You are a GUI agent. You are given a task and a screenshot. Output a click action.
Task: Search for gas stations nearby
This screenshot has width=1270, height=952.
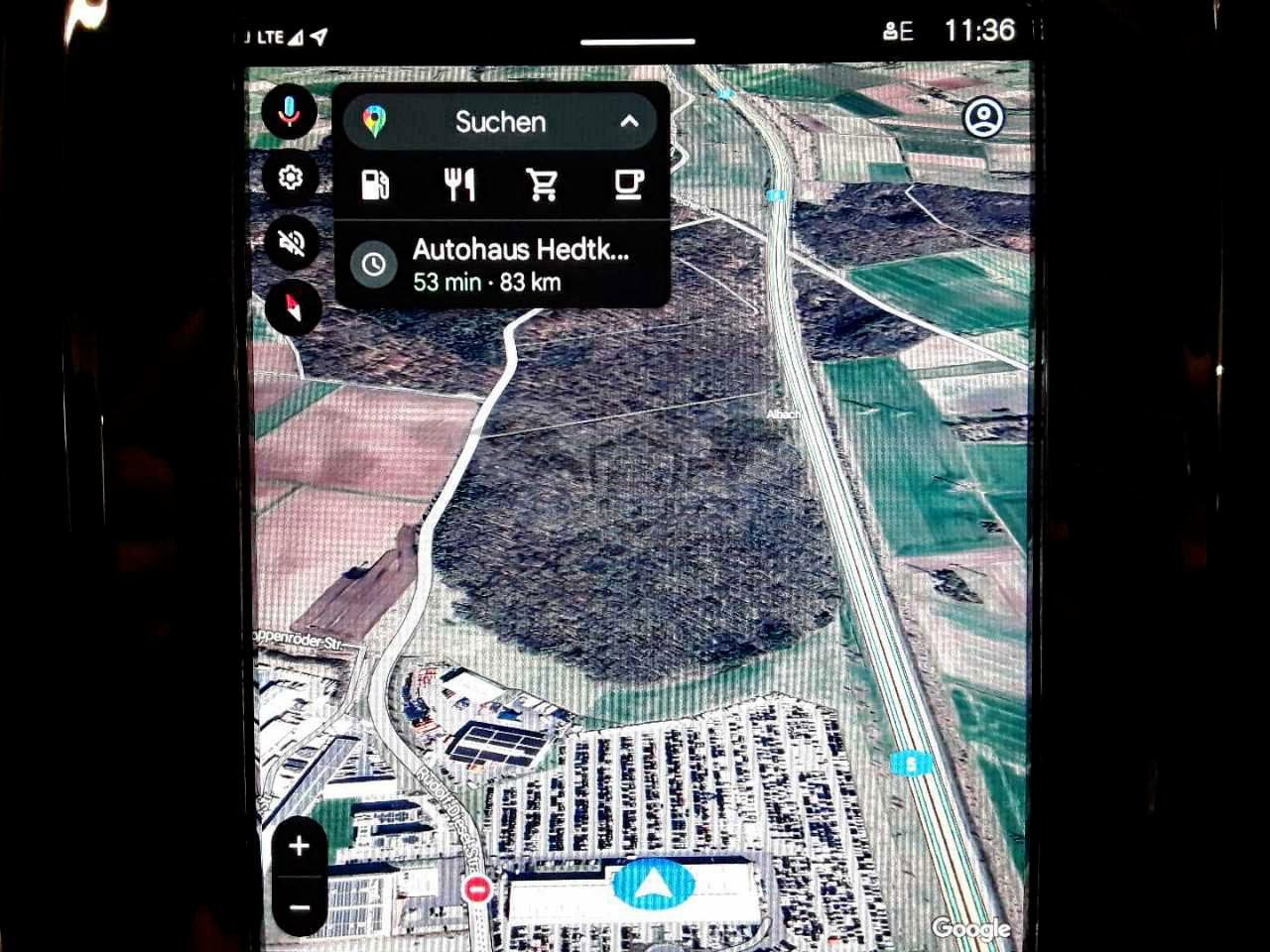(375, 184)
